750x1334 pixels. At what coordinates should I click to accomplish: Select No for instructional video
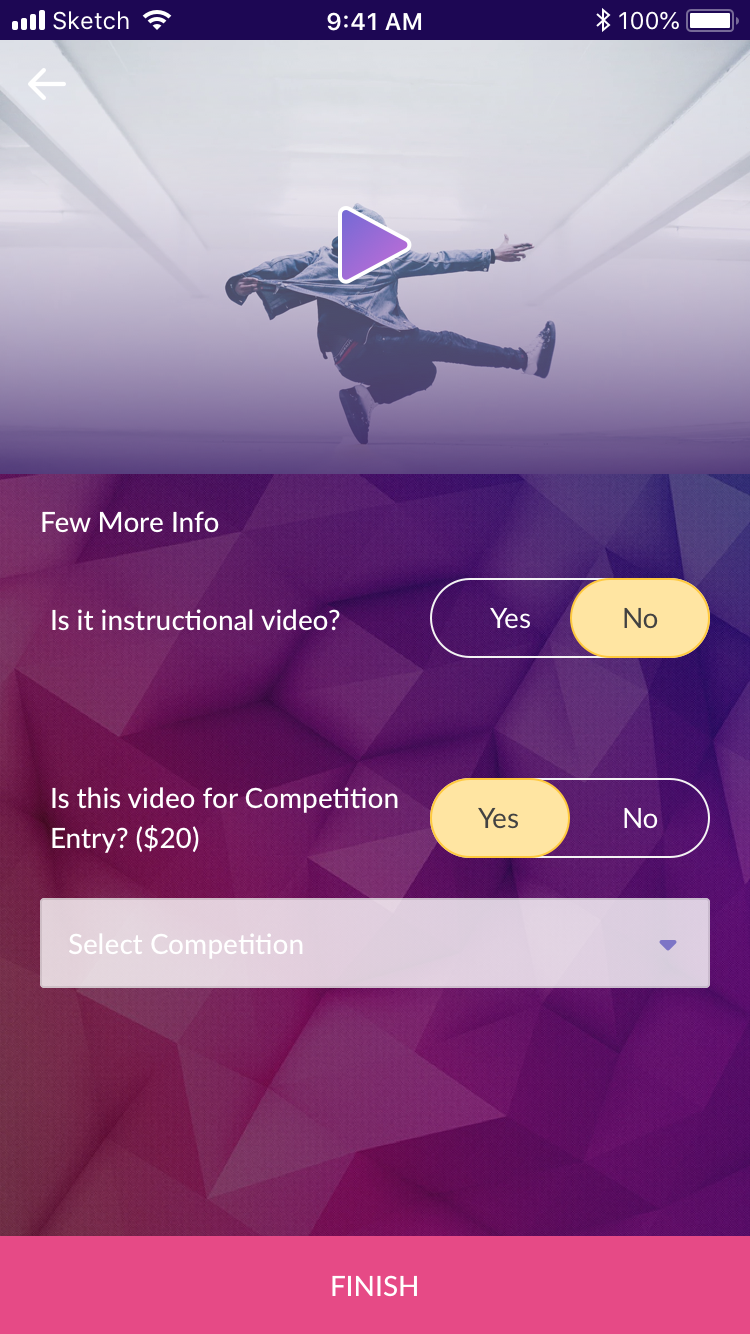pos(640,618)
